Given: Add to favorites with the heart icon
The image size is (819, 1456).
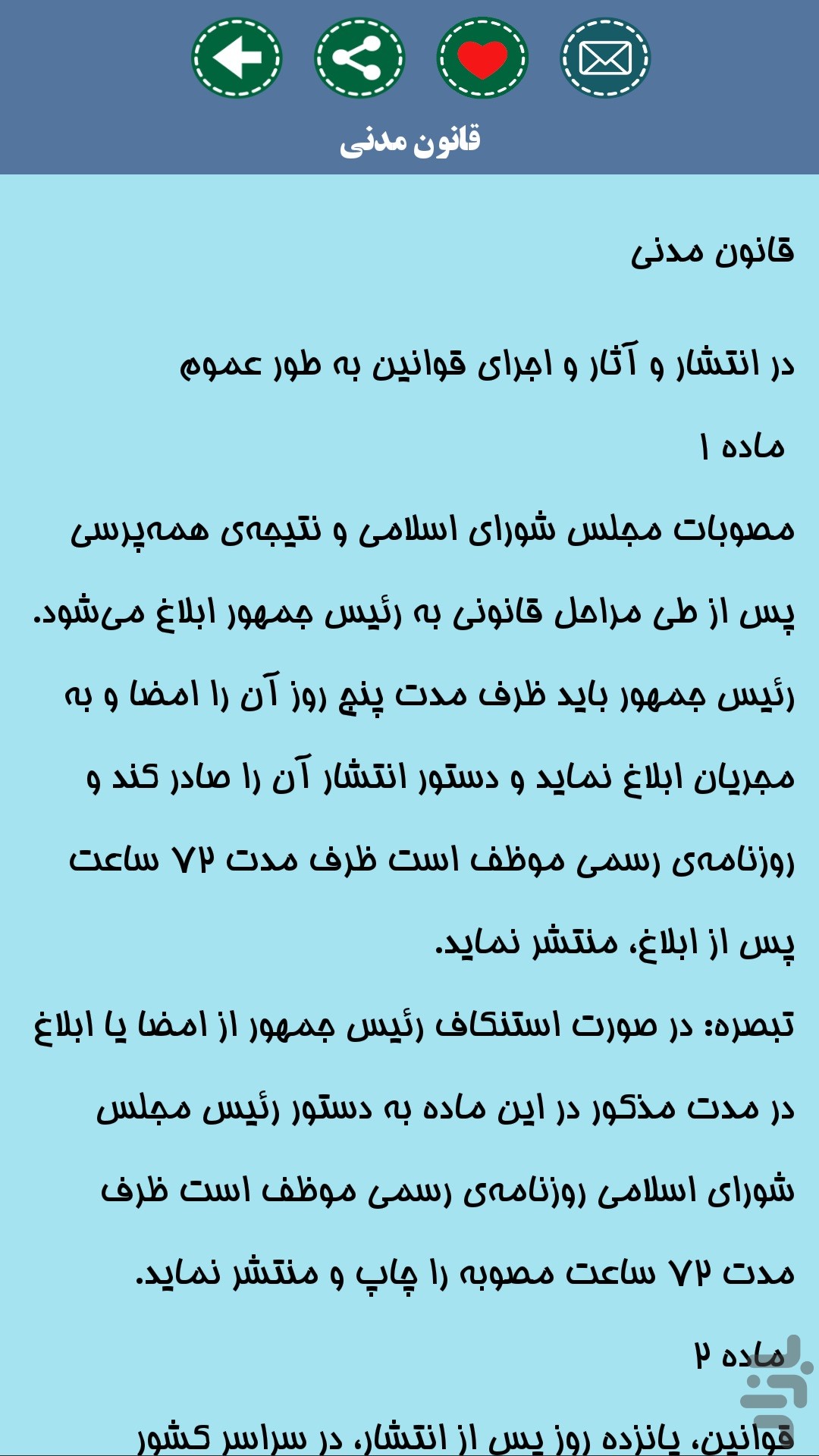Looking at the screenshot, I should (x=482, y=58).
